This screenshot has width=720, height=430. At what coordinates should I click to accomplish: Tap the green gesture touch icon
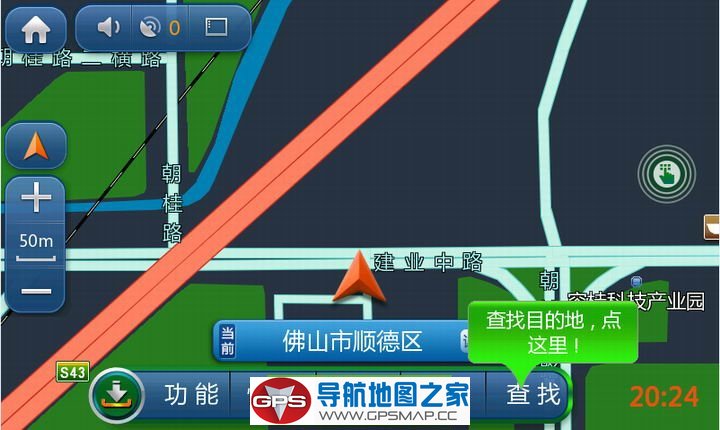coord(665,174)
